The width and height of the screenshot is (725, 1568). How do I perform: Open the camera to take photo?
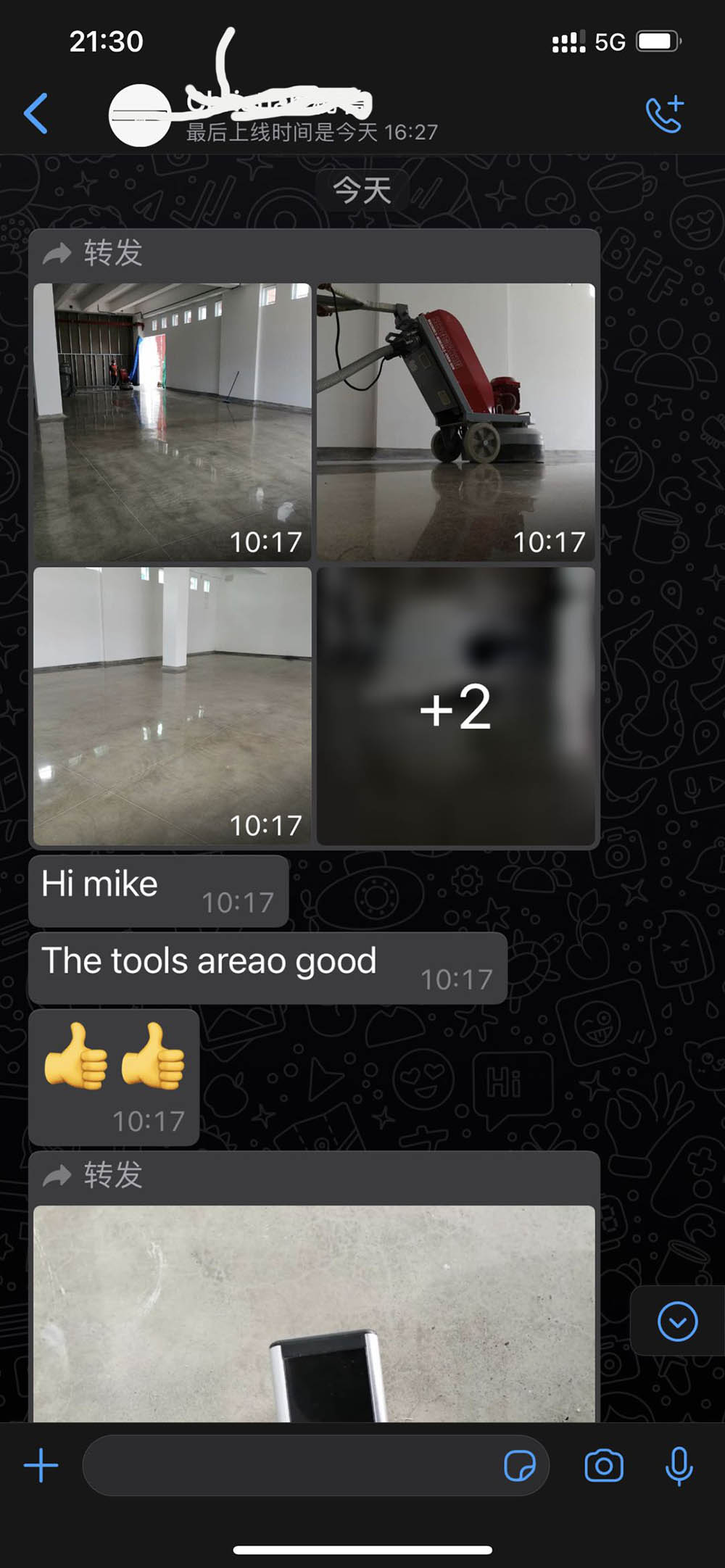tap(603, 1465)
